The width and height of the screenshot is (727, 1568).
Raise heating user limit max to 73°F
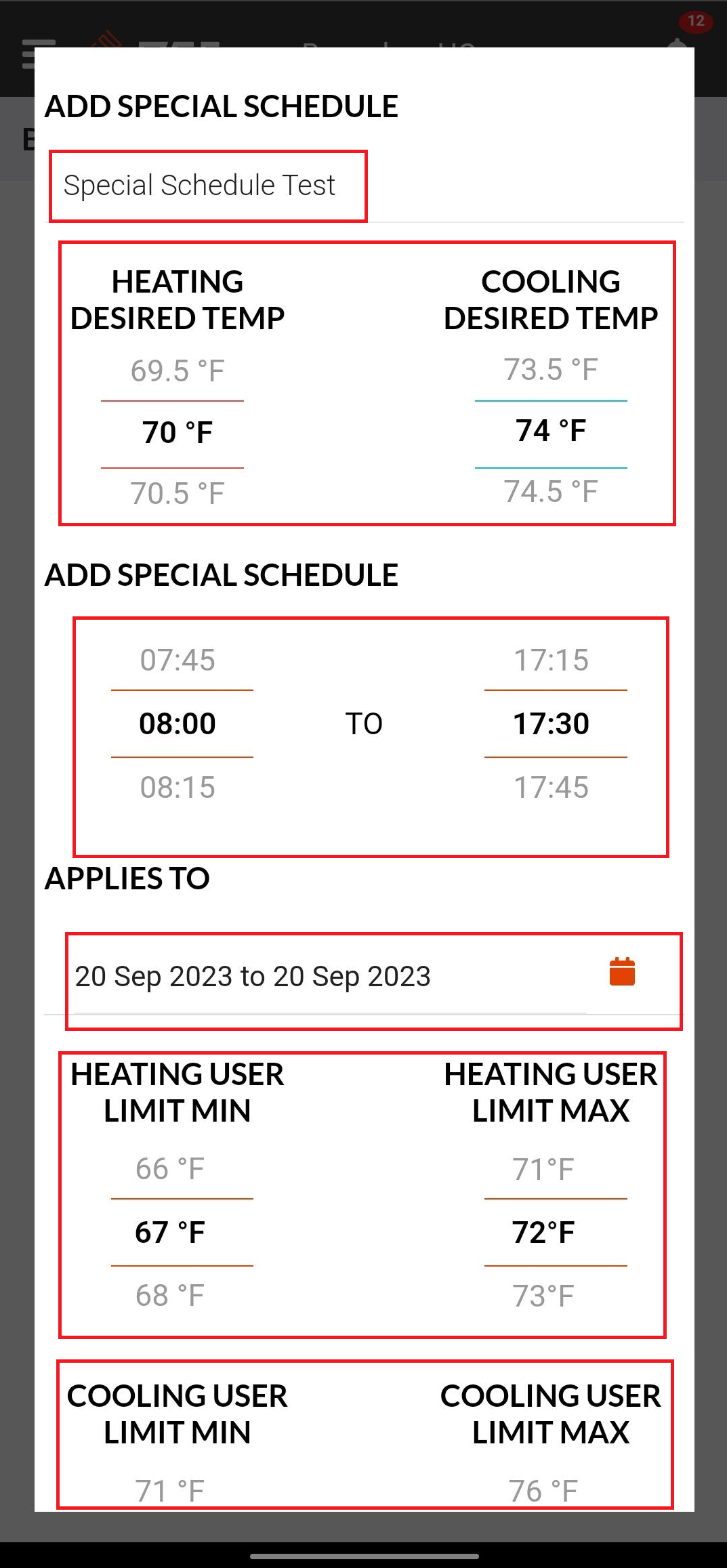tap(543, 1296)
